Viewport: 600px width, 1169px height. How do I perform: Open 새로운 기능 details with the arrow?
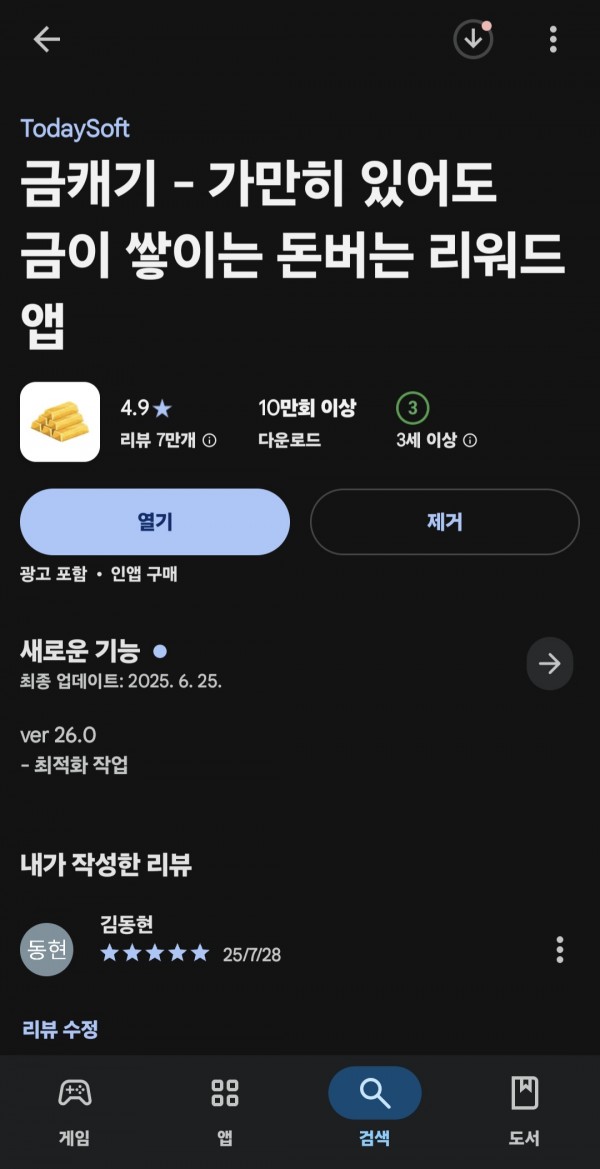tap(549, 664)
